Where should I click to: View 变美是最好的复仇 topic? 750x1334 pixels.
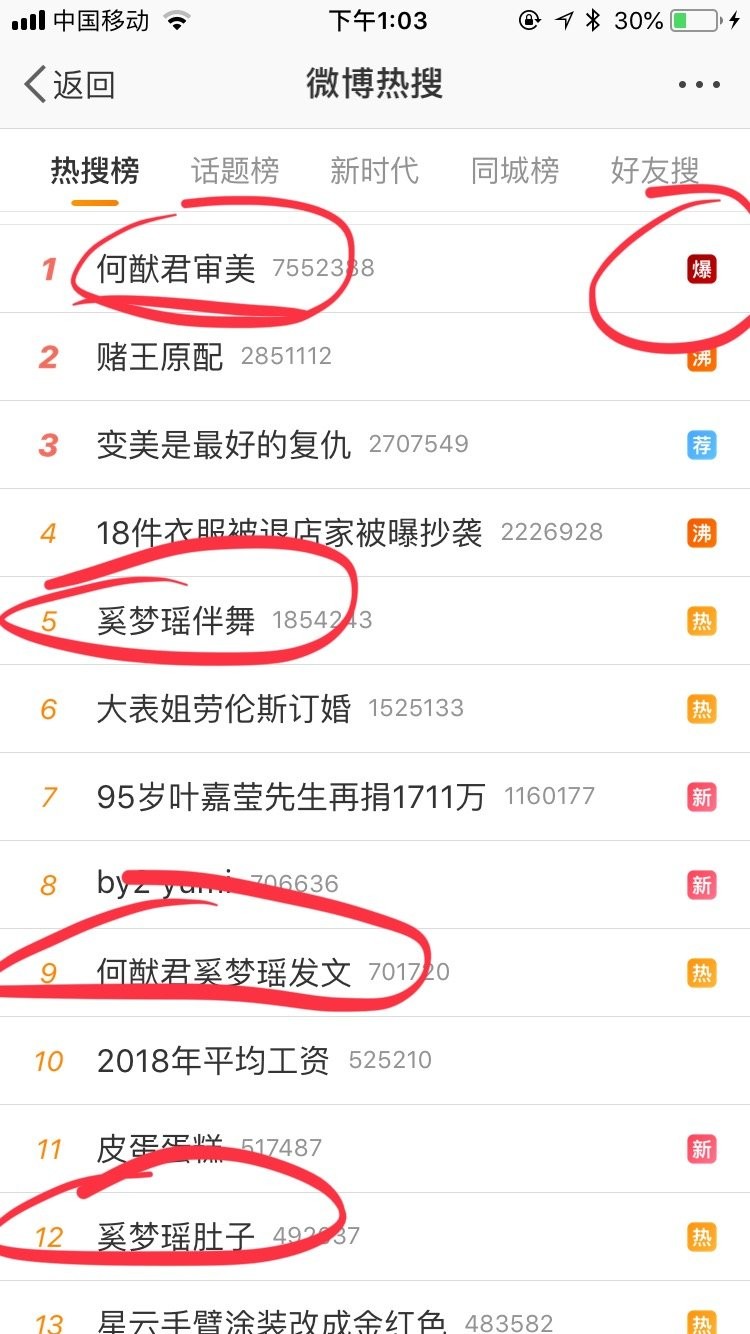(x=224, y=445)
